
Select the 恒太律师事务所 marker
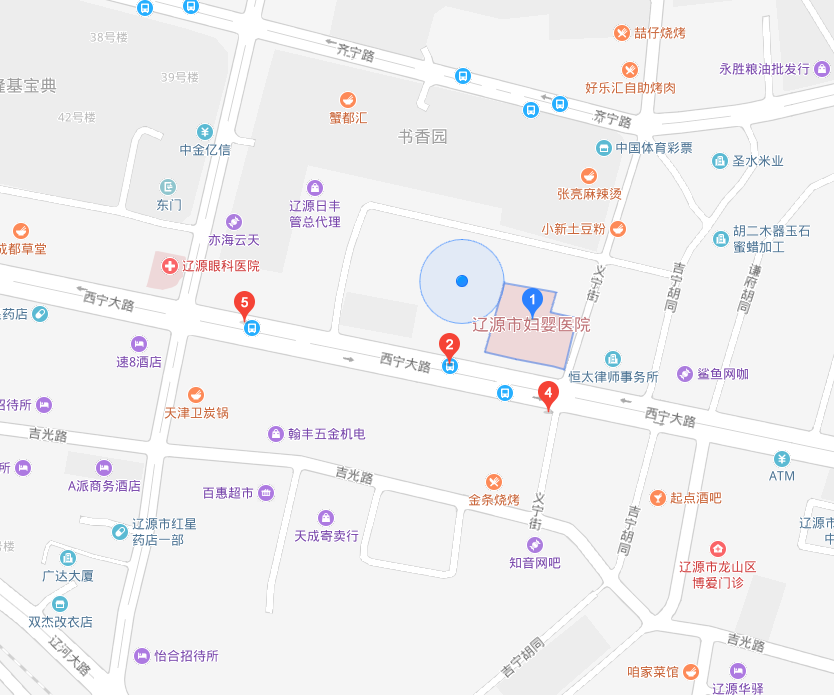point(613,359)
